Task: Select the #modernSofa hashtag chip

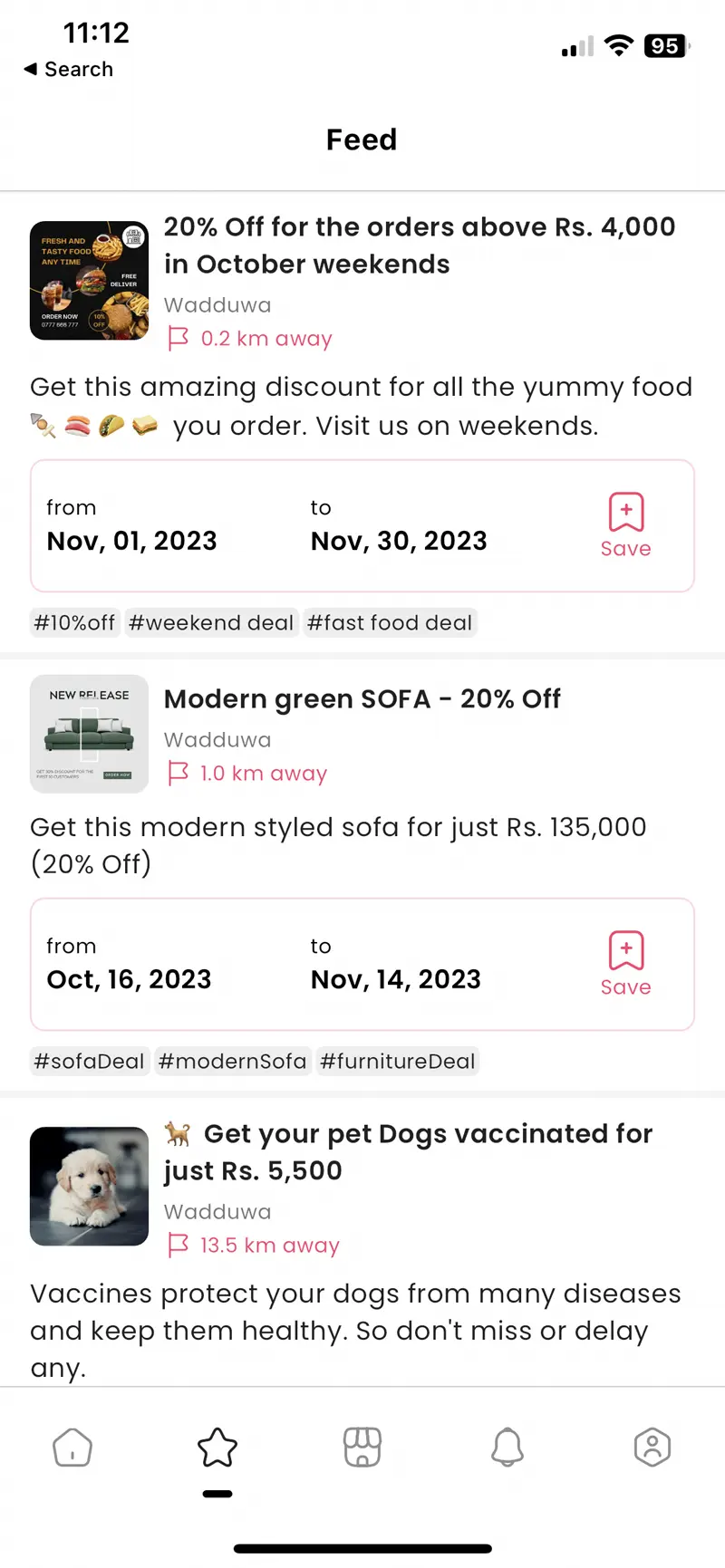Action: (232, 1062)
